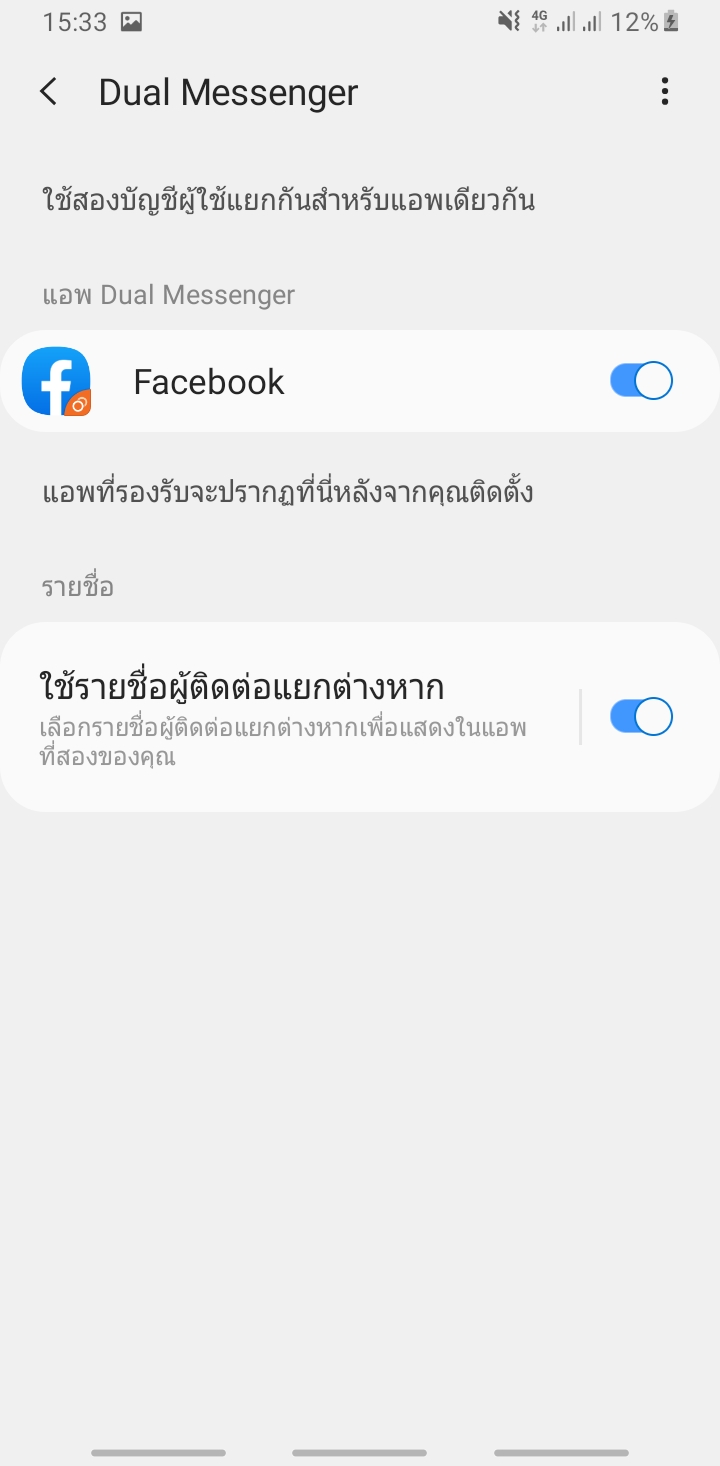Image resolution: width=720 pixels, height=1466 pixels.
Task: Go back from Dual Messenger settings
Action: click(x=48, y=92)
